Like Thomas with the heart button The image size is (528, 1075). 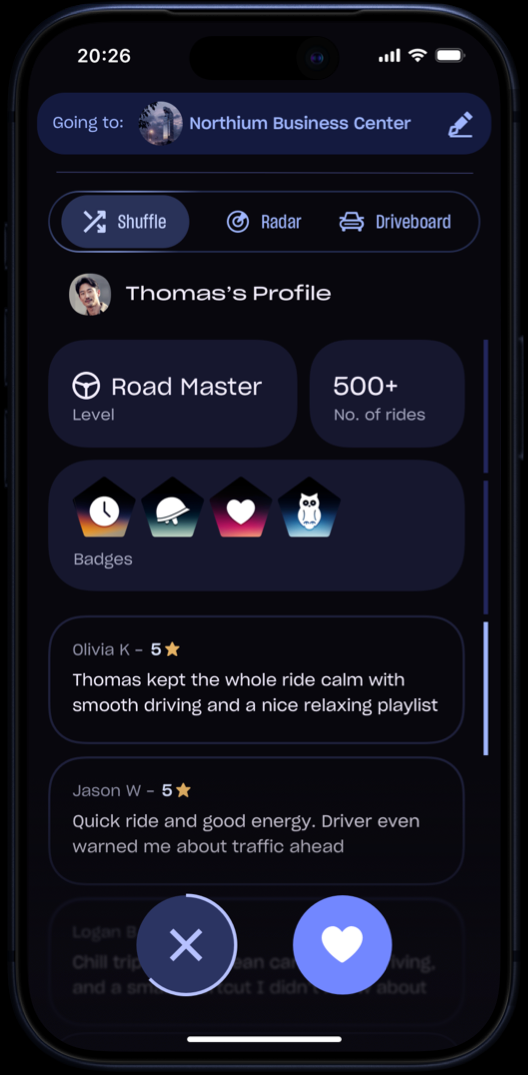(342, 945)
